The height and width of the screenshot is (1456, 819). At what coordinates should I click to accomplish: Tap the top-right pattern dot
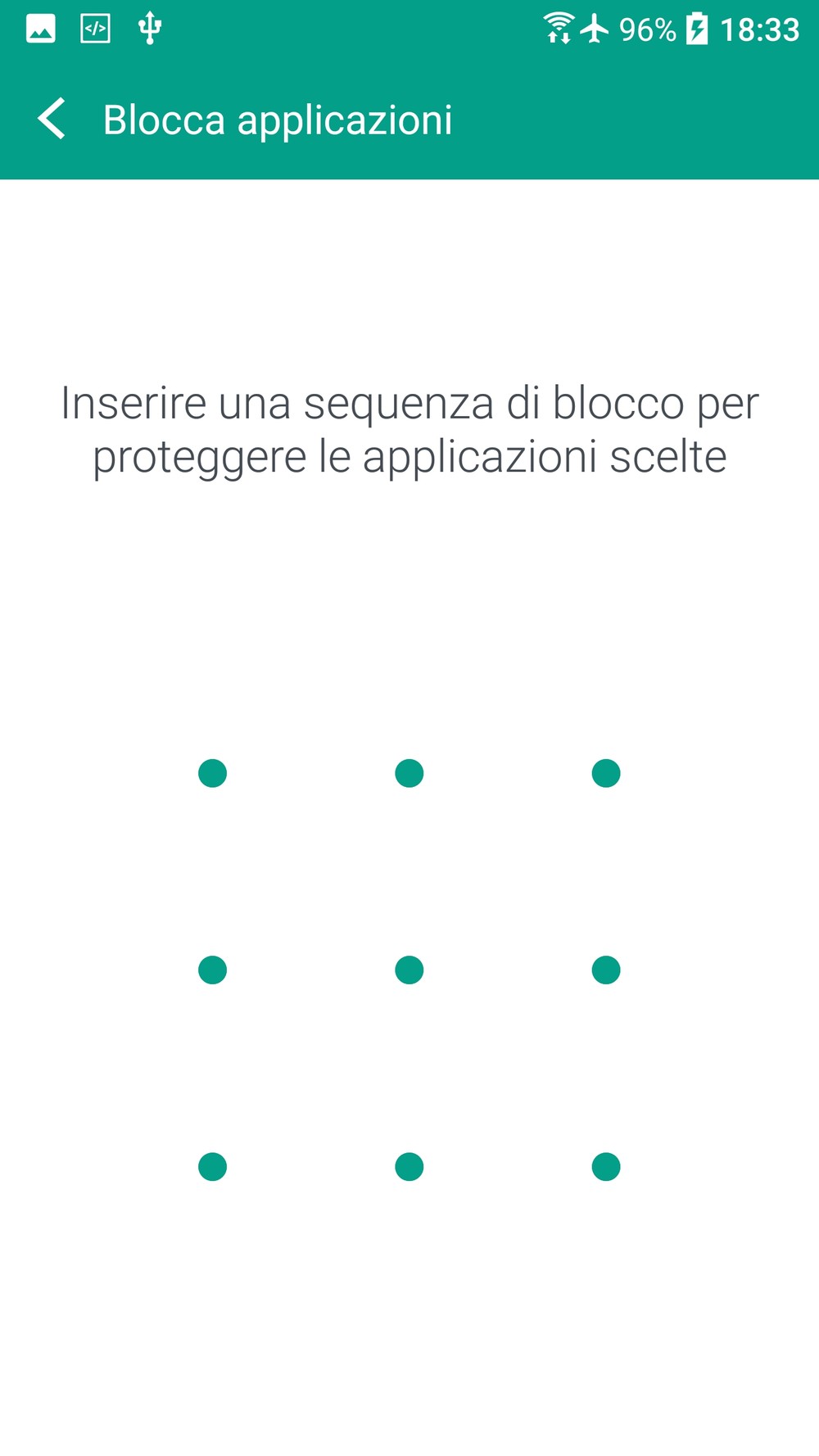(606, 773)
